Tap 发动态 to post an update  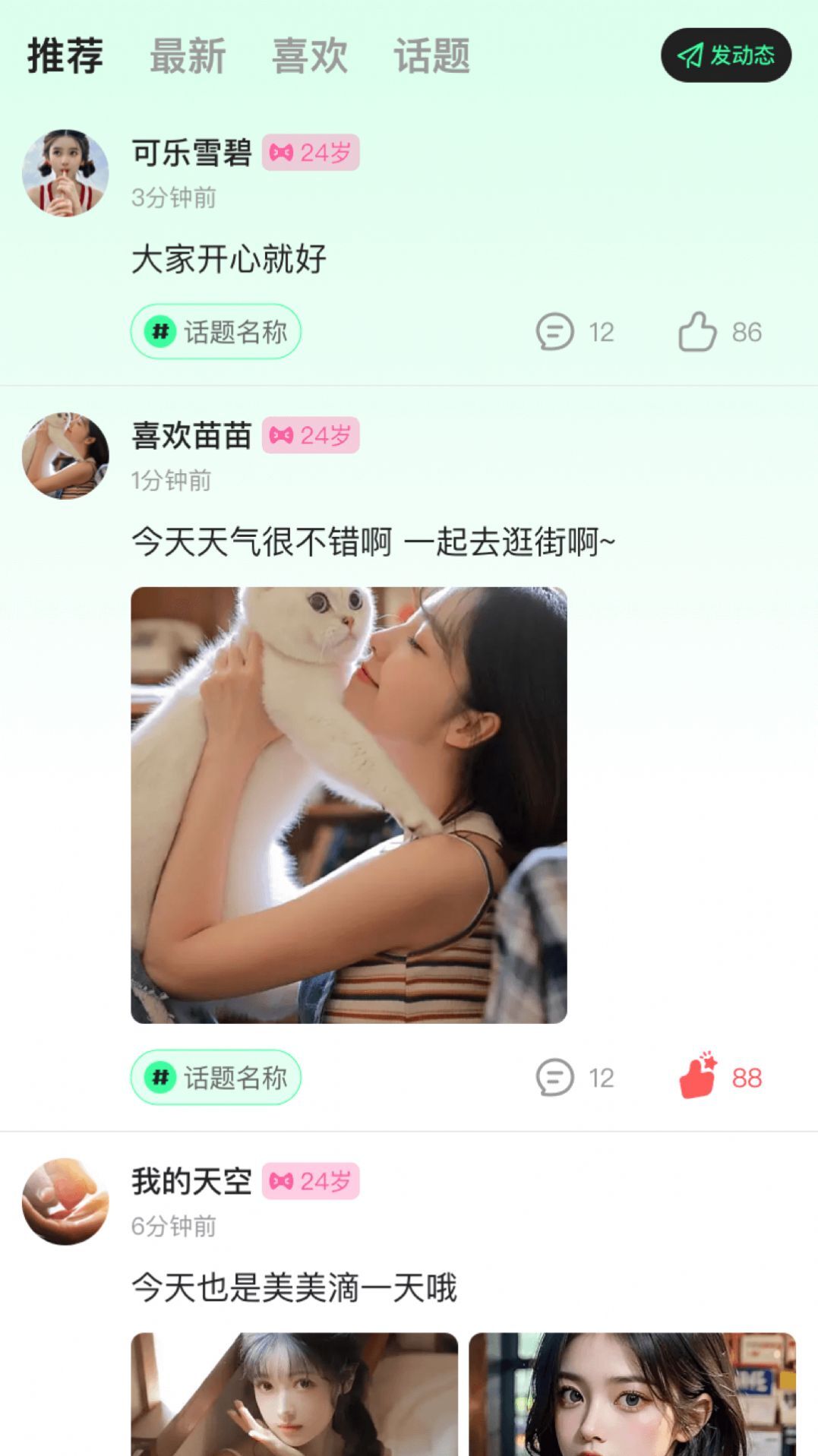[x=726, y=55]
